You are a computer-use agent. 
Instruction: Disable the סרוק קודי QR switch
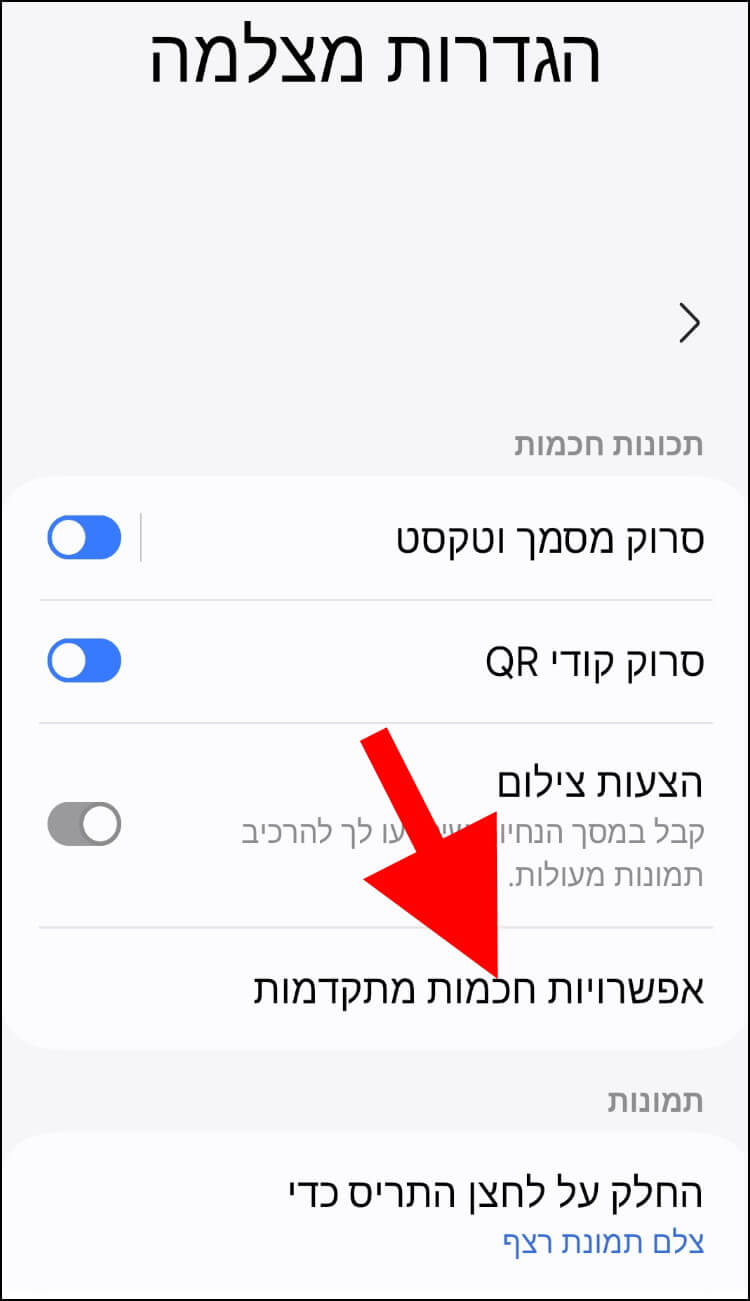coord(84,661)
